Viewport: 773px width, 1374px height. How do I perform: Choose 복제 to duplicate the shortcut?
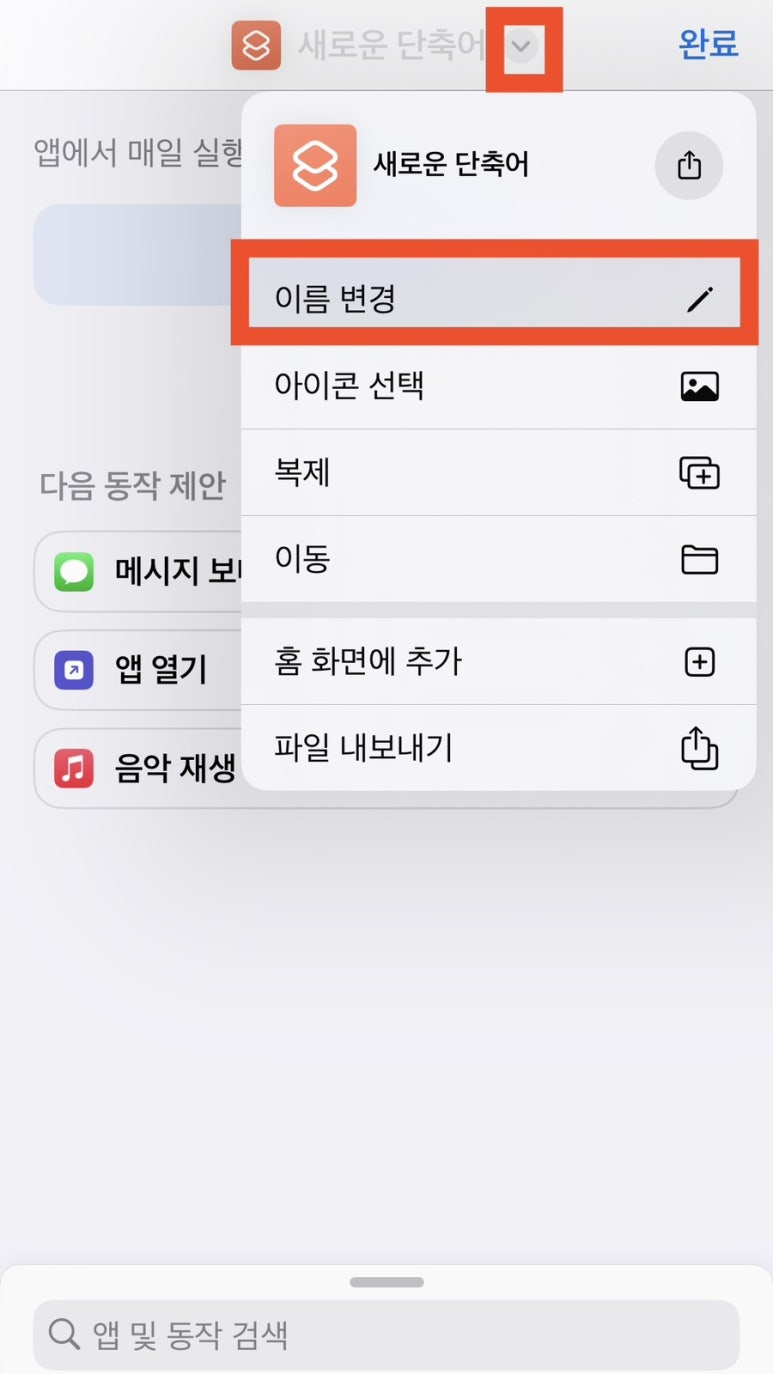[497, 473]
